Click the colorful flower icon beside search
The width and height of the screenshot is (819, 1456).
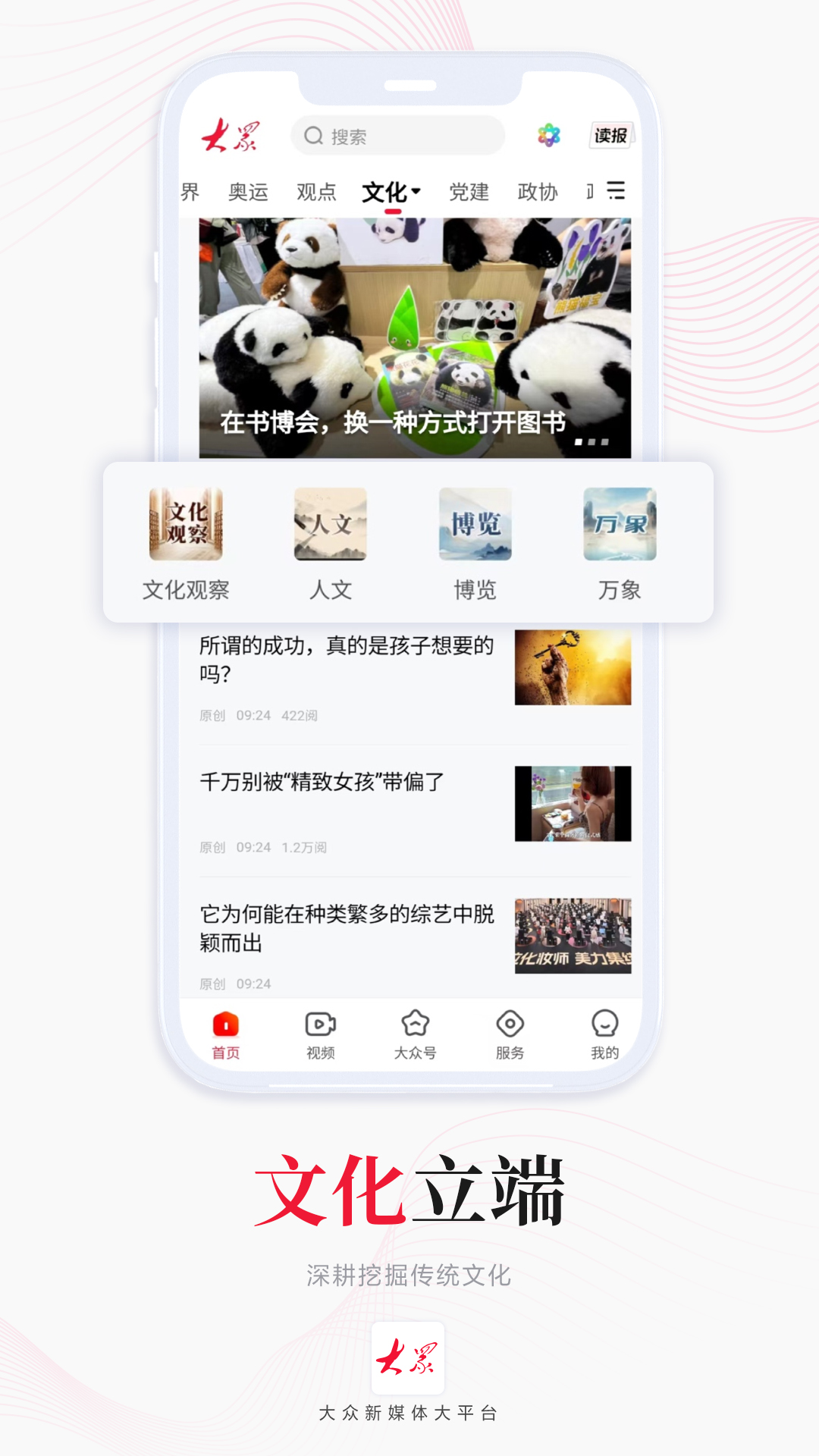pos(551,135)
